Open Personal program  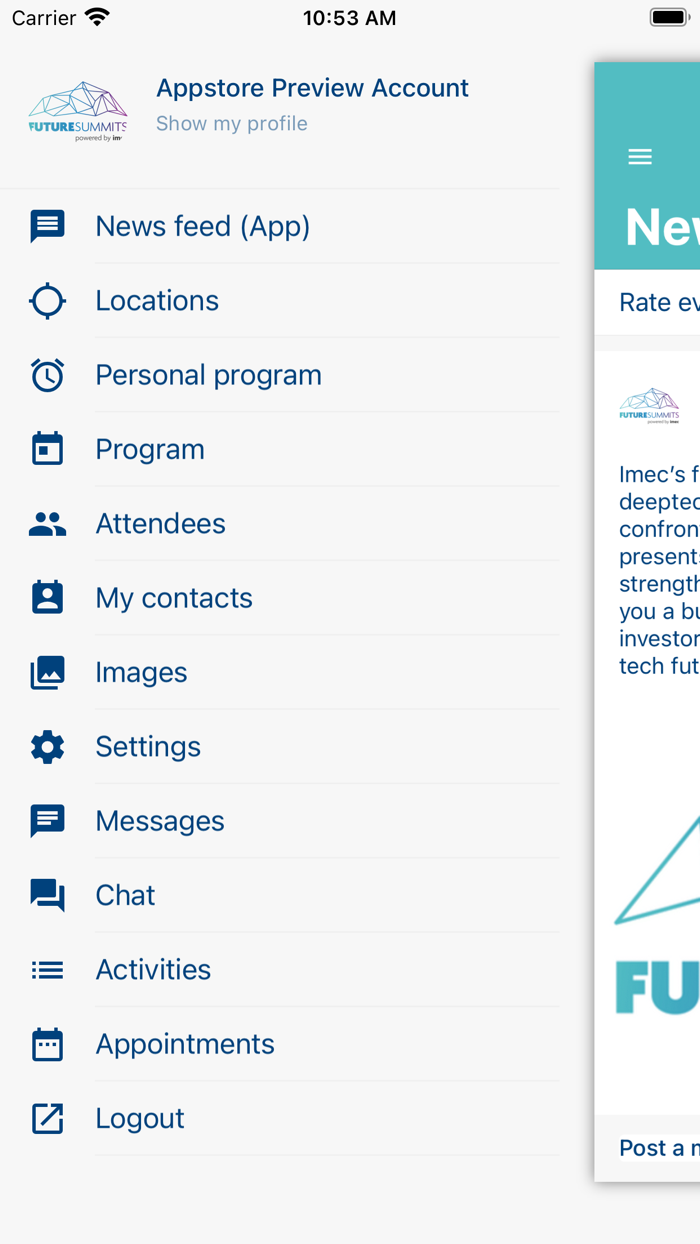[208, 375]
